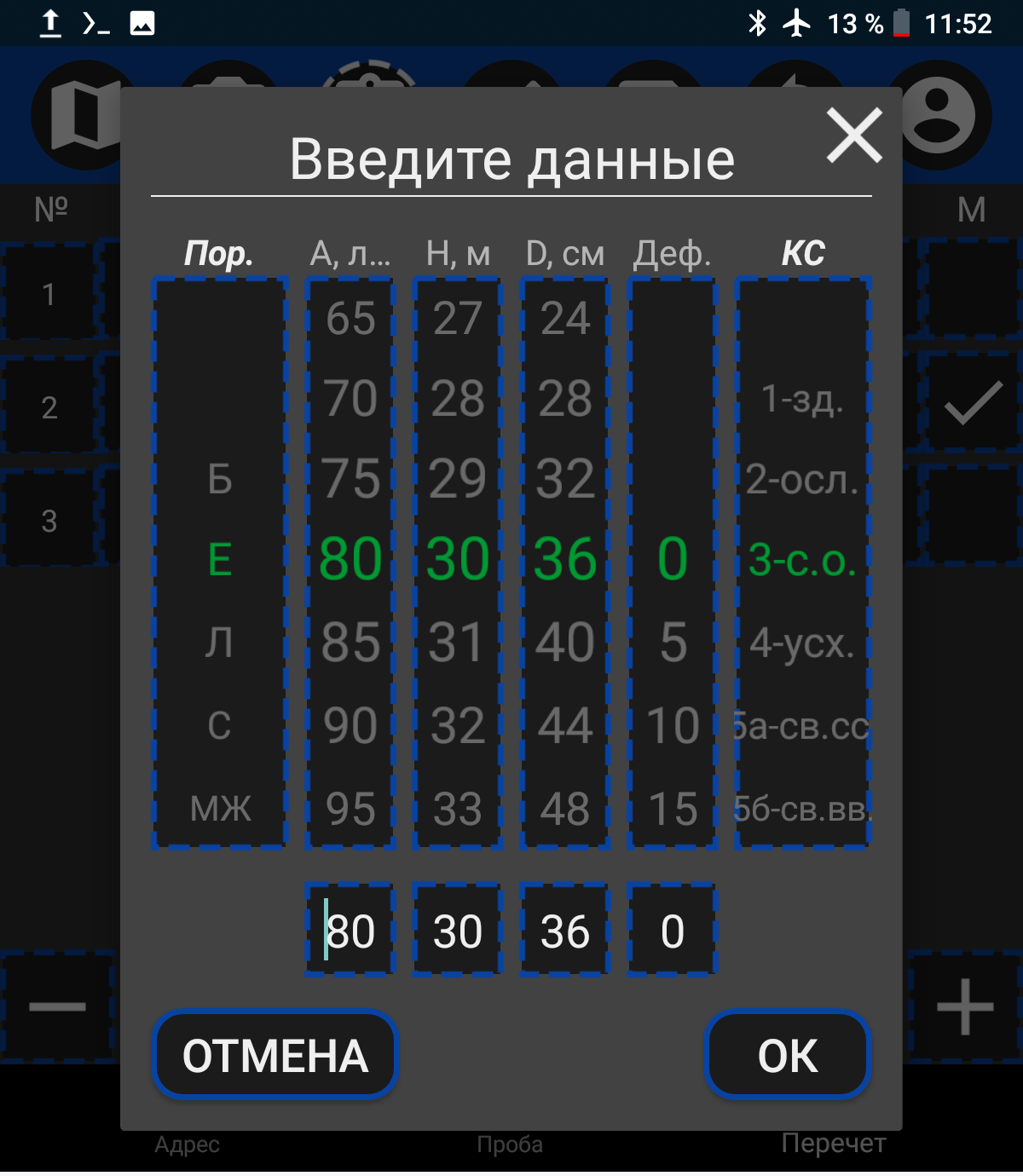Select age 85 in the A column
Screen dimensions: 1023x1176
[x=350, y=642]
